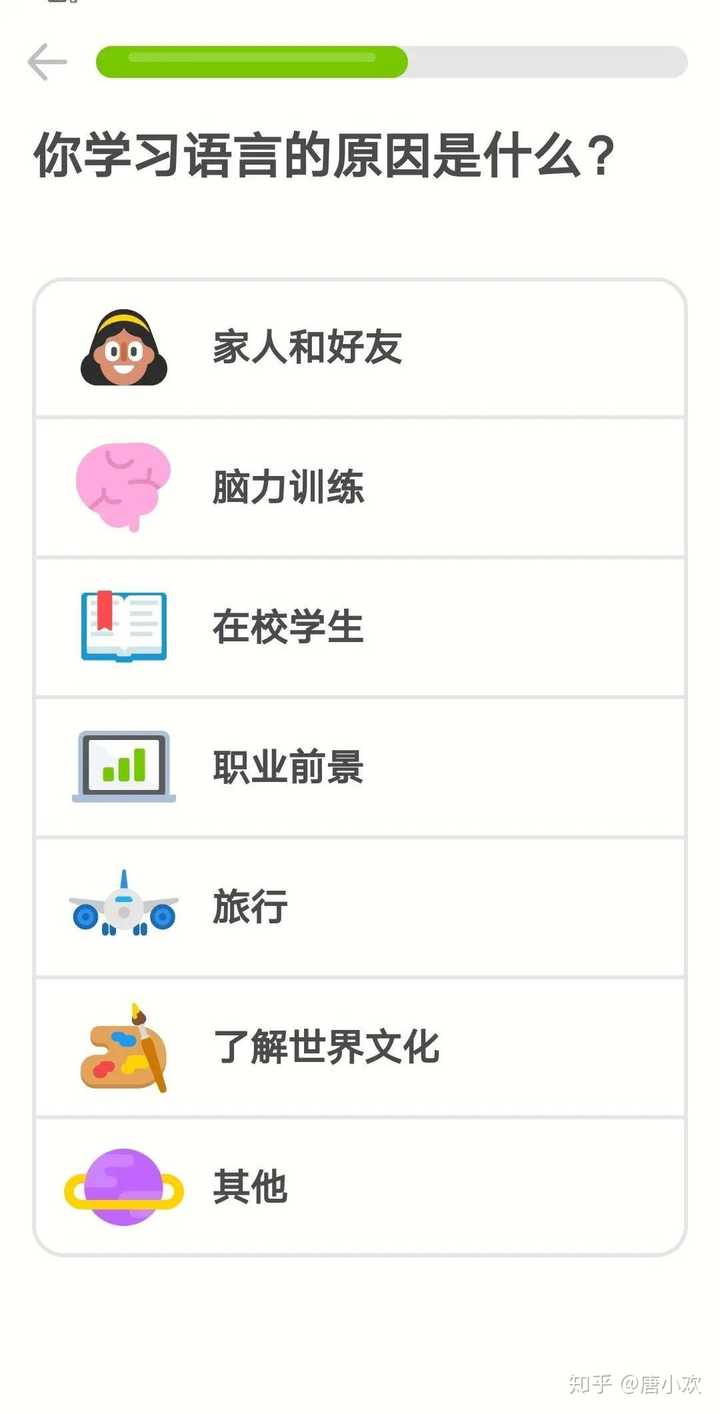Tap the back arrow at top left
Screen dimensions: 720x1414
tap(47, 61)
